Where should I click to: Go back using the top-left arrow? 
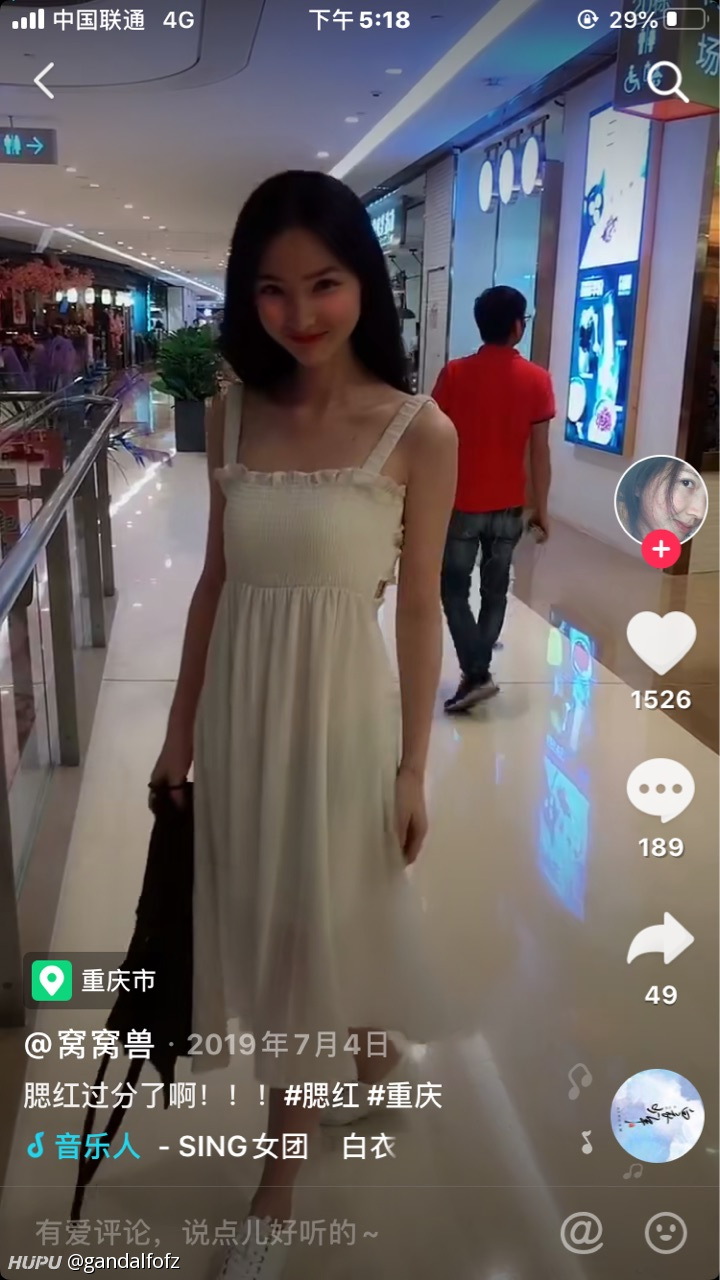point(44,80)
